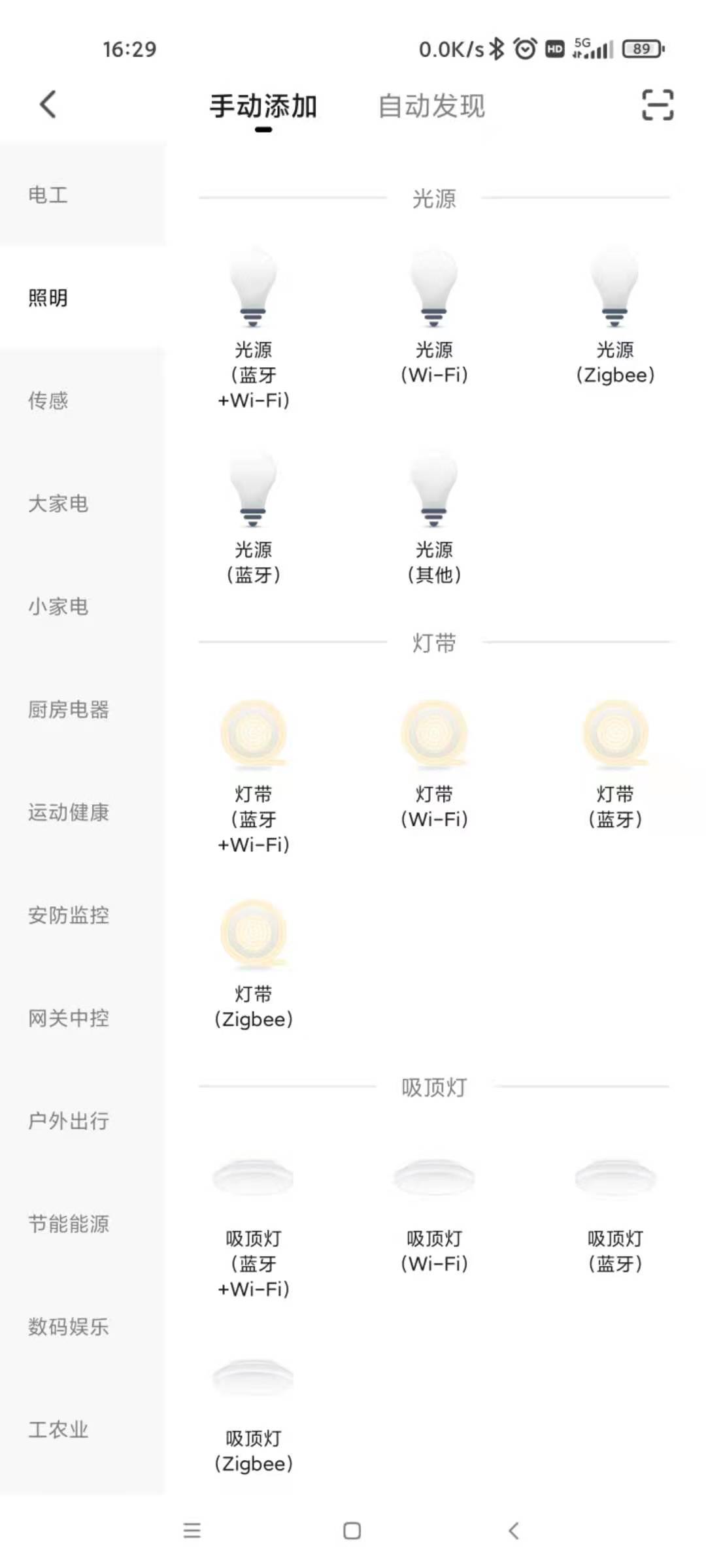Switch to 安防监控 category
Image resolution: width=706 pixels, height=1568 pixels.
pos(69,915)
